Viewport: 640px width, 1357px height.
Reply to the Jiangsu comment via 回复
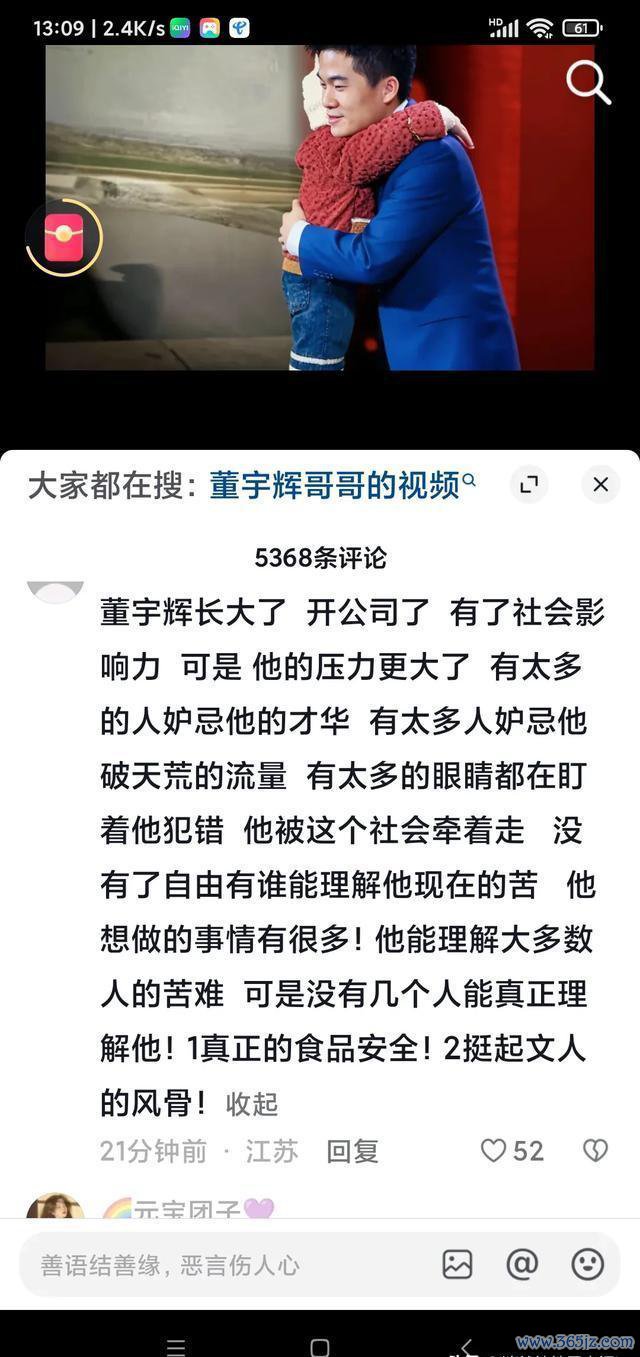click(352, 1151)
